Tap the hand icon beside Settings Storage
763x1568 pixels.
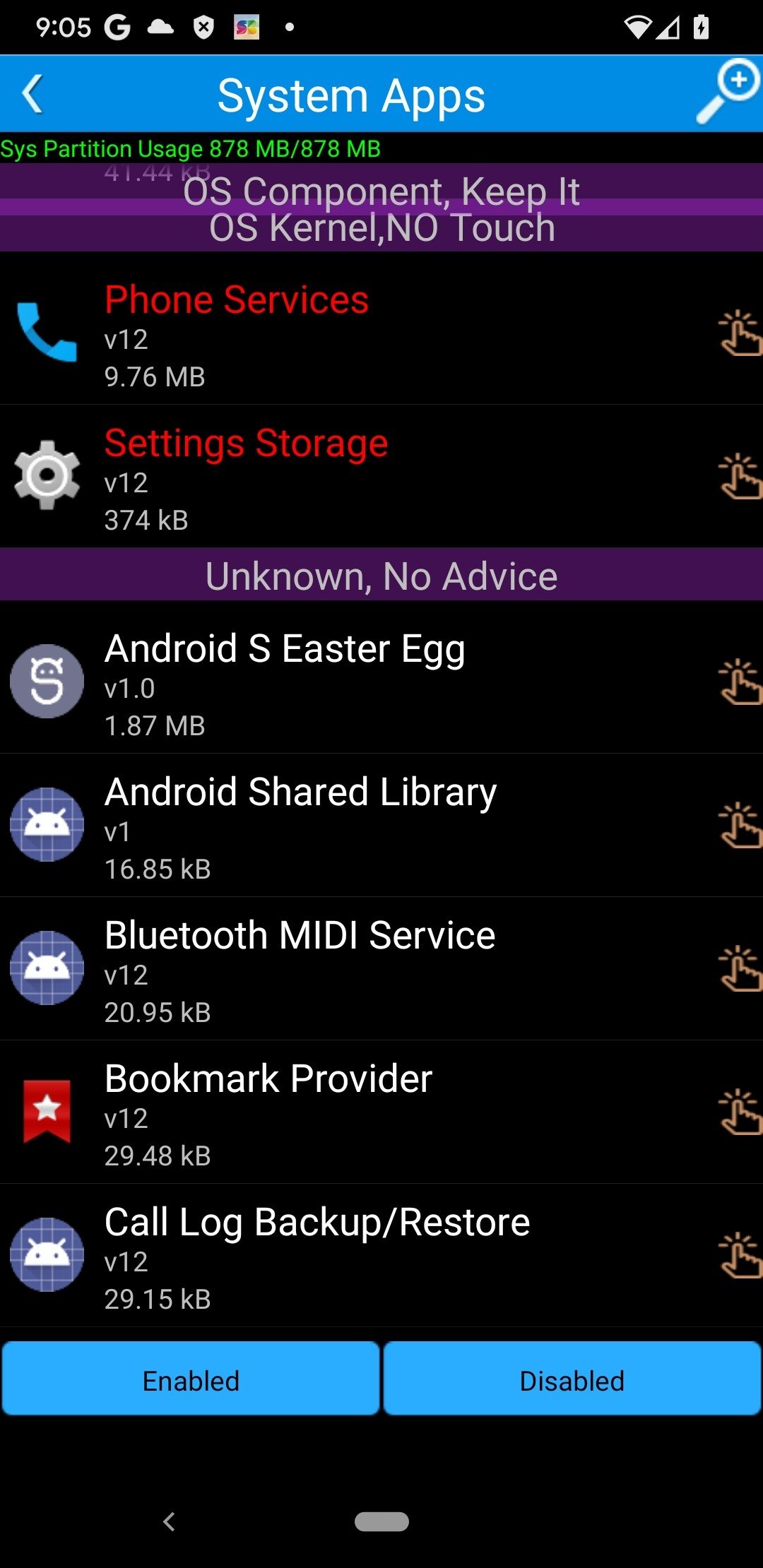tap(740, 476)
